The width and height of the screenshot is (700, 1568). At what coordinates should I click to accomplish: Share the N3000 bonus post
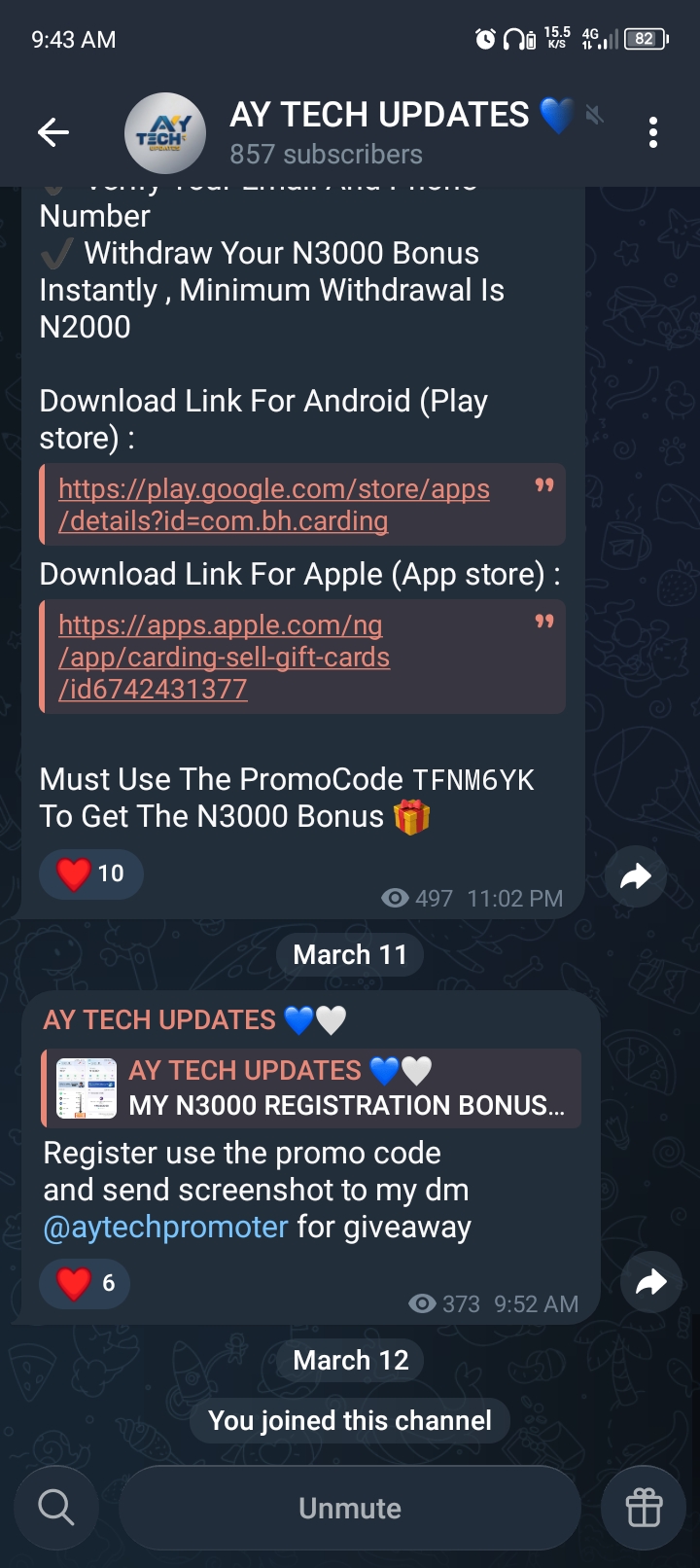[635, 876]
